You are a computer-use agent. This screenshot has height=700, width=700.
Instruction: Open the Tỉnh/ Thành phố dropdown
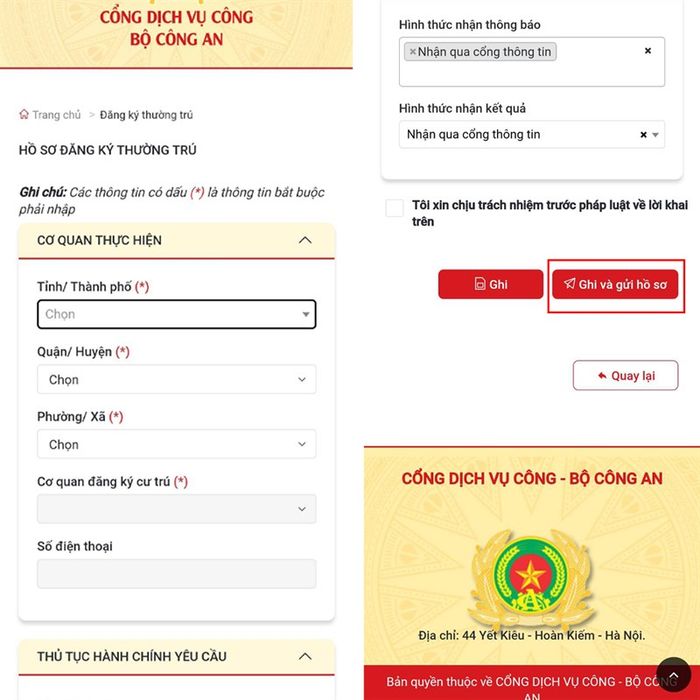point(176,314)
